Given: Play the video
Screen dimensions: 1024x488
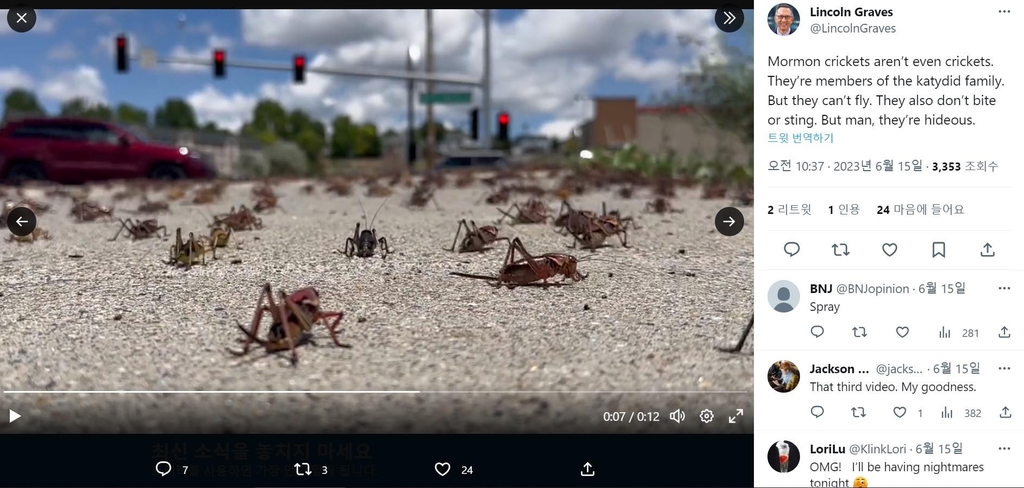Looking at the screenshot, I should coord(15,416).
